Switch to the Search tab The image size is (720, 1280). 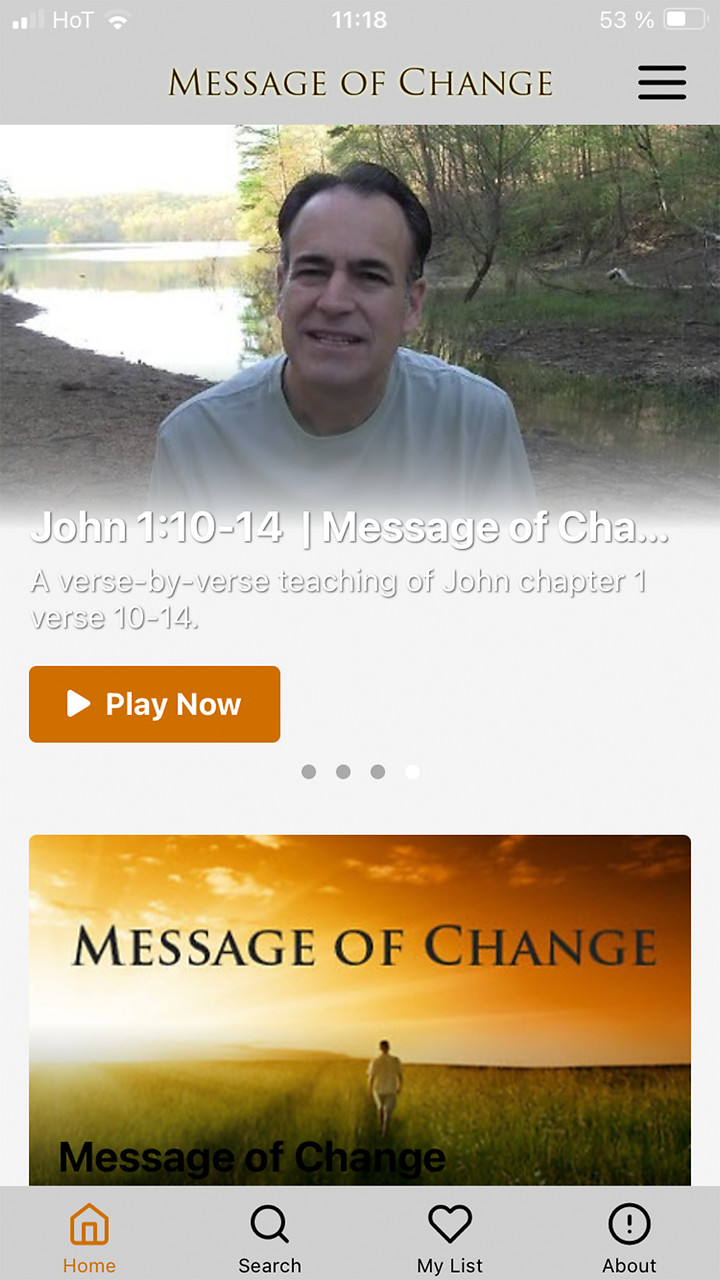pos(269,1232)
